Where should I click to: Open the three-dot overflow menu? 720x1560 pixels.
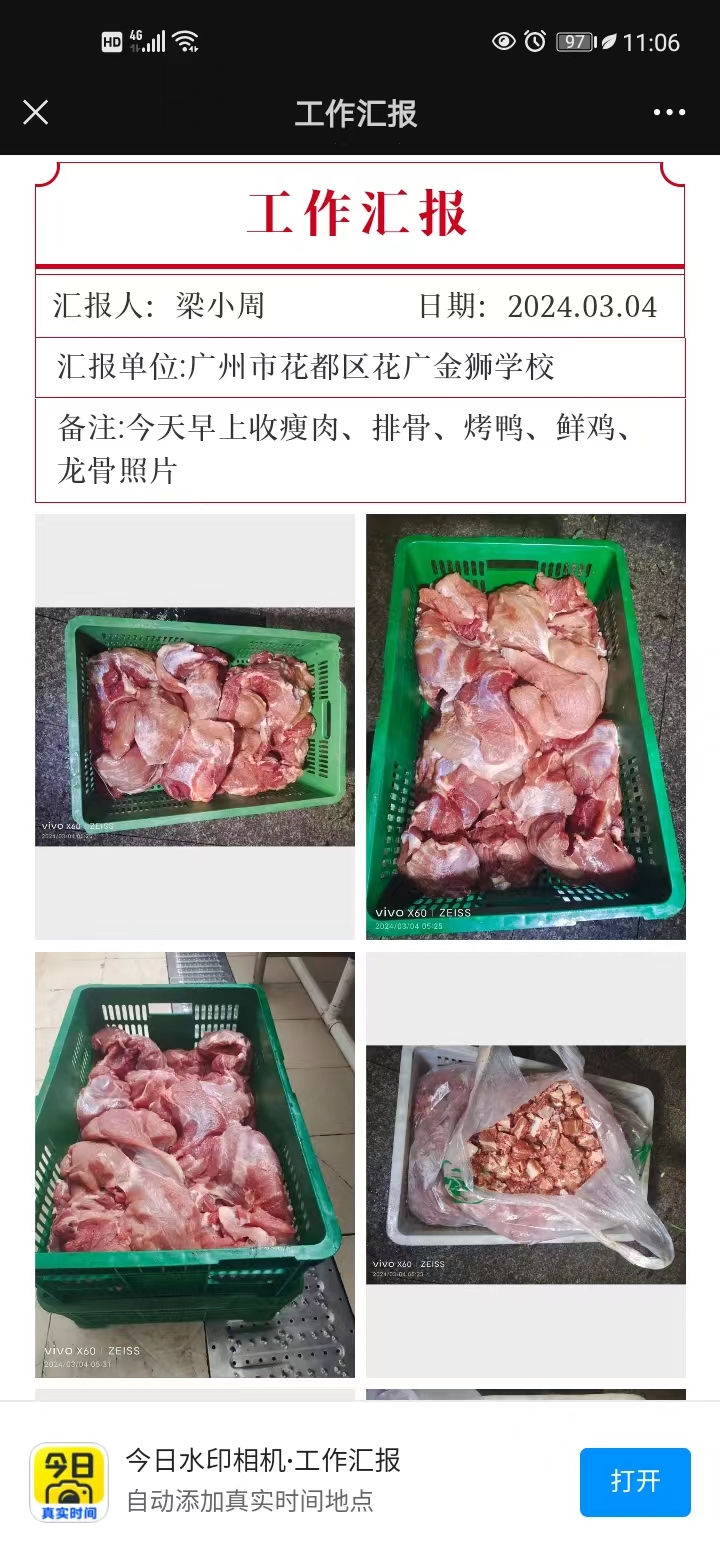[669, 112]
